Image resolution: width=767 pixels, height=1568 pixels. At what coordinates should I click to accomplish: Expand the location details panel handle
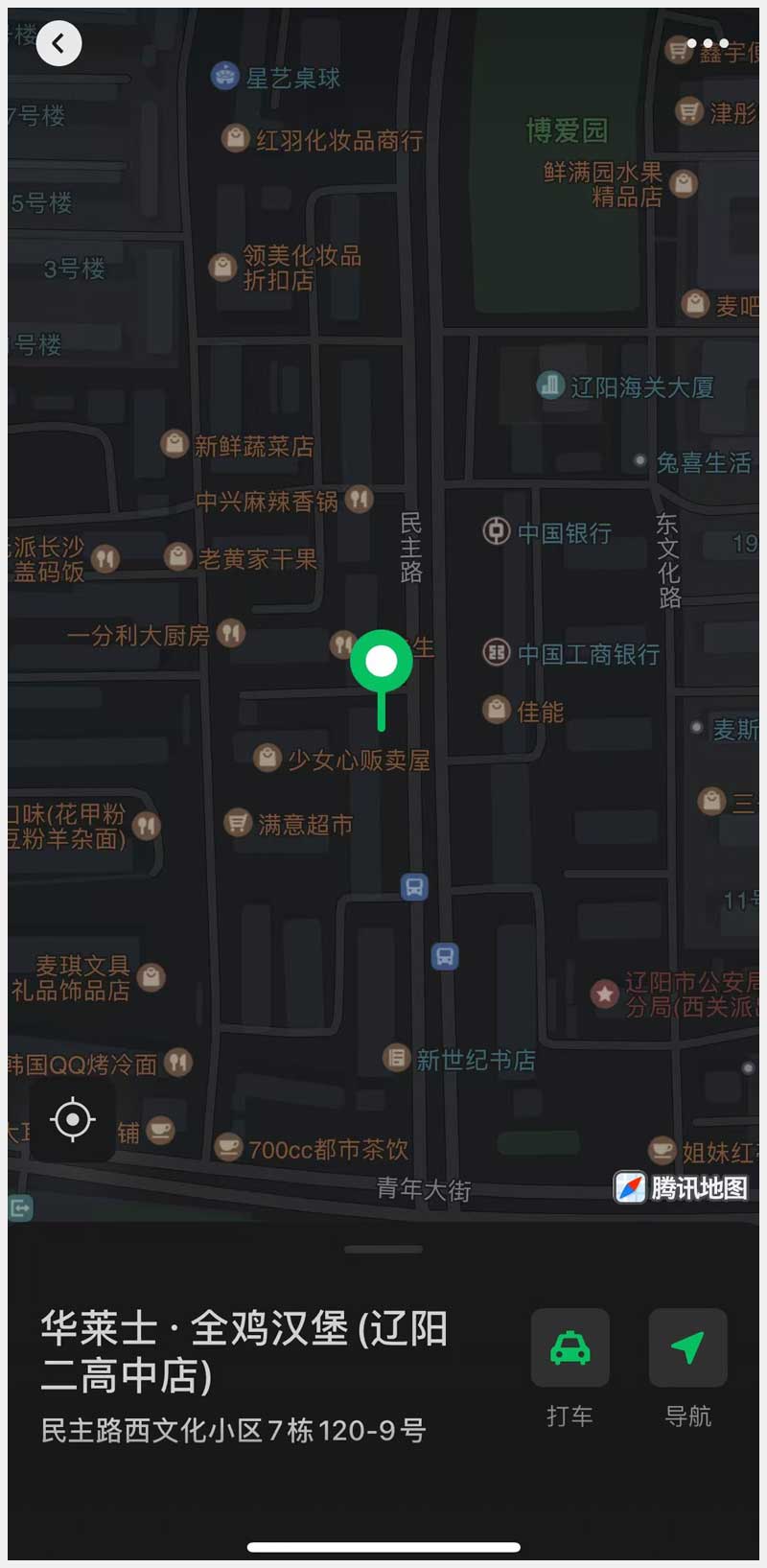click(x=383, y=1250)
